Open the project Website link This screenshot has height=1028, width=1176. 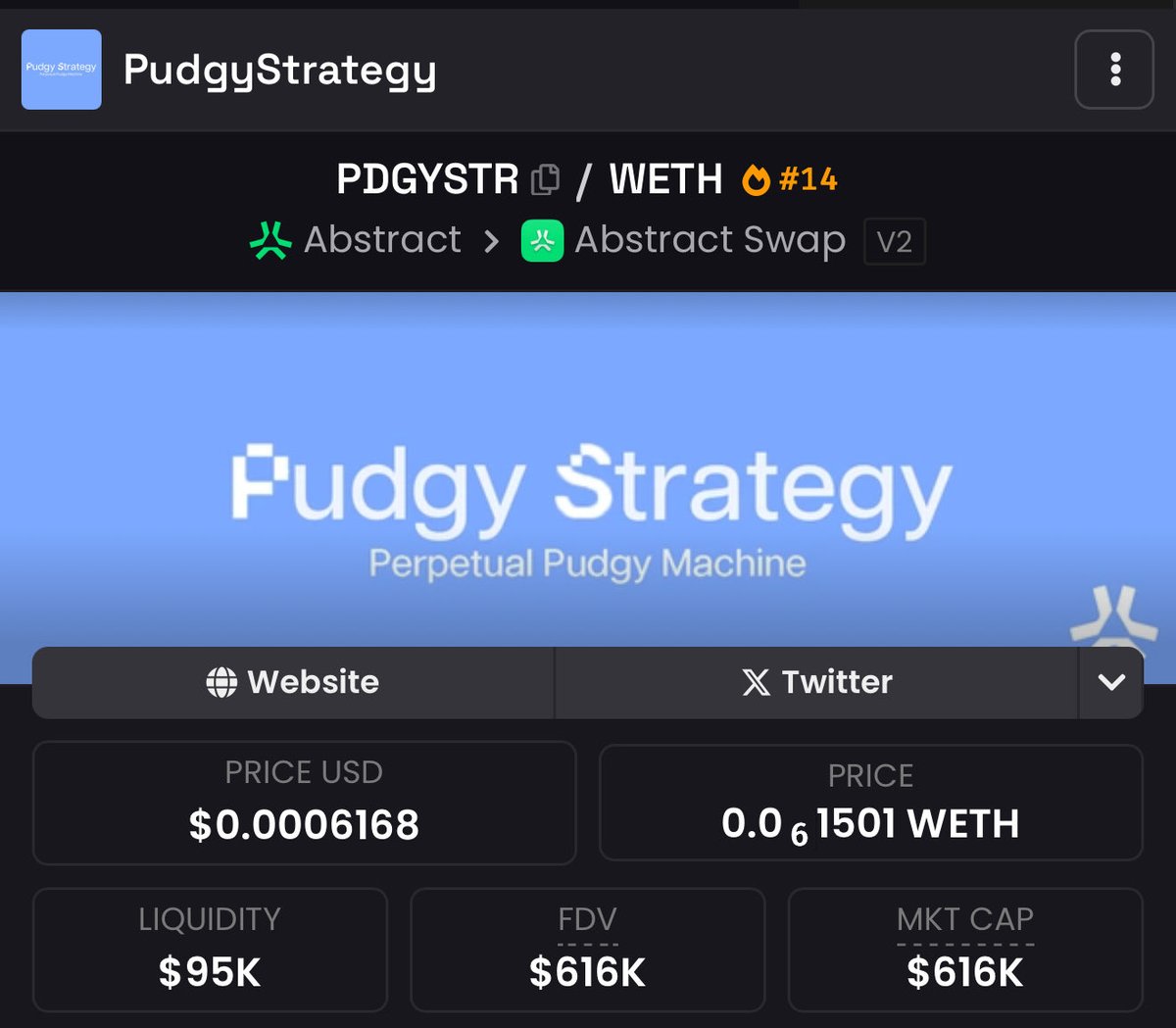tap(293, 682)
